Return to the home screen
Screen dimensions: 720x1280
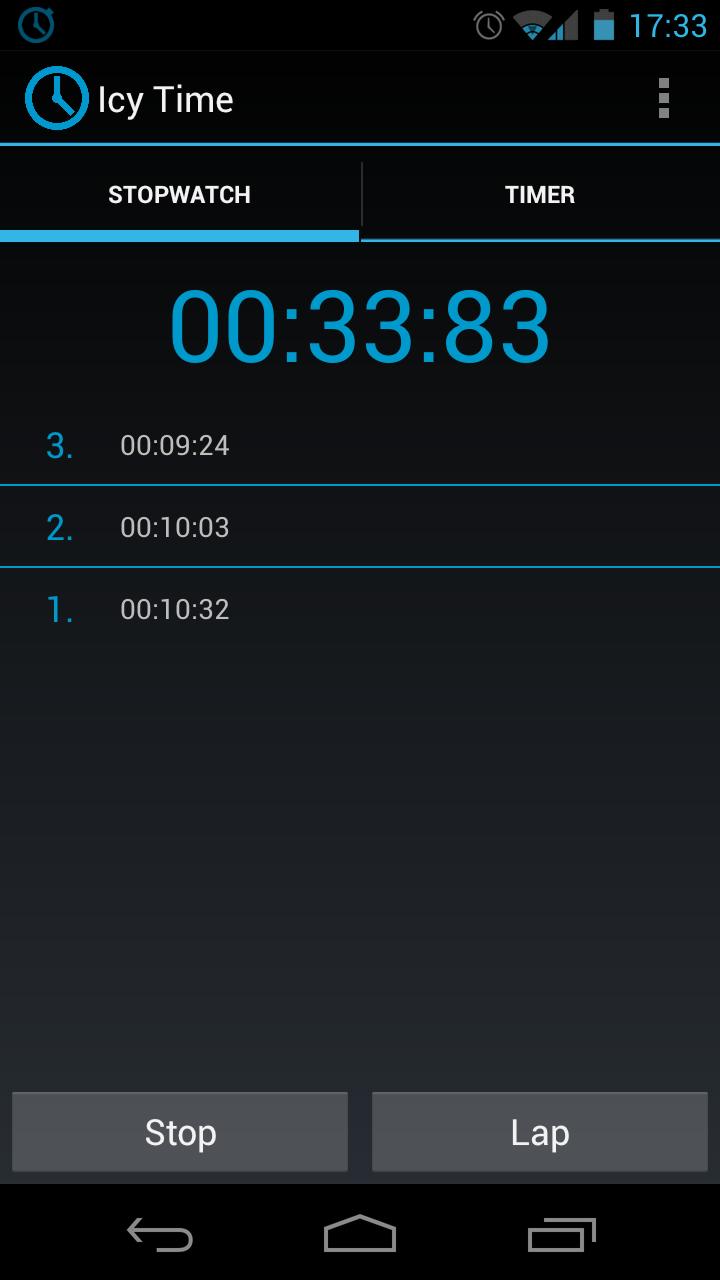(x=360, y=1235)
